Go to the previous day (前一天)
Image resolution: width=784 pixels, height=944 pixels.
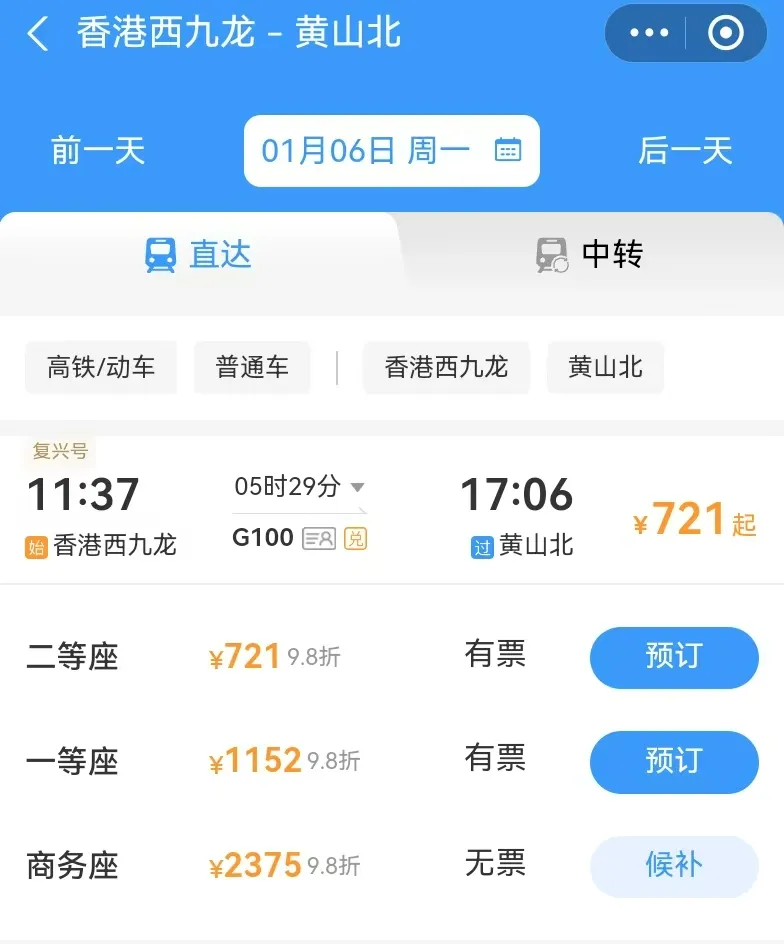pos(98,151)
